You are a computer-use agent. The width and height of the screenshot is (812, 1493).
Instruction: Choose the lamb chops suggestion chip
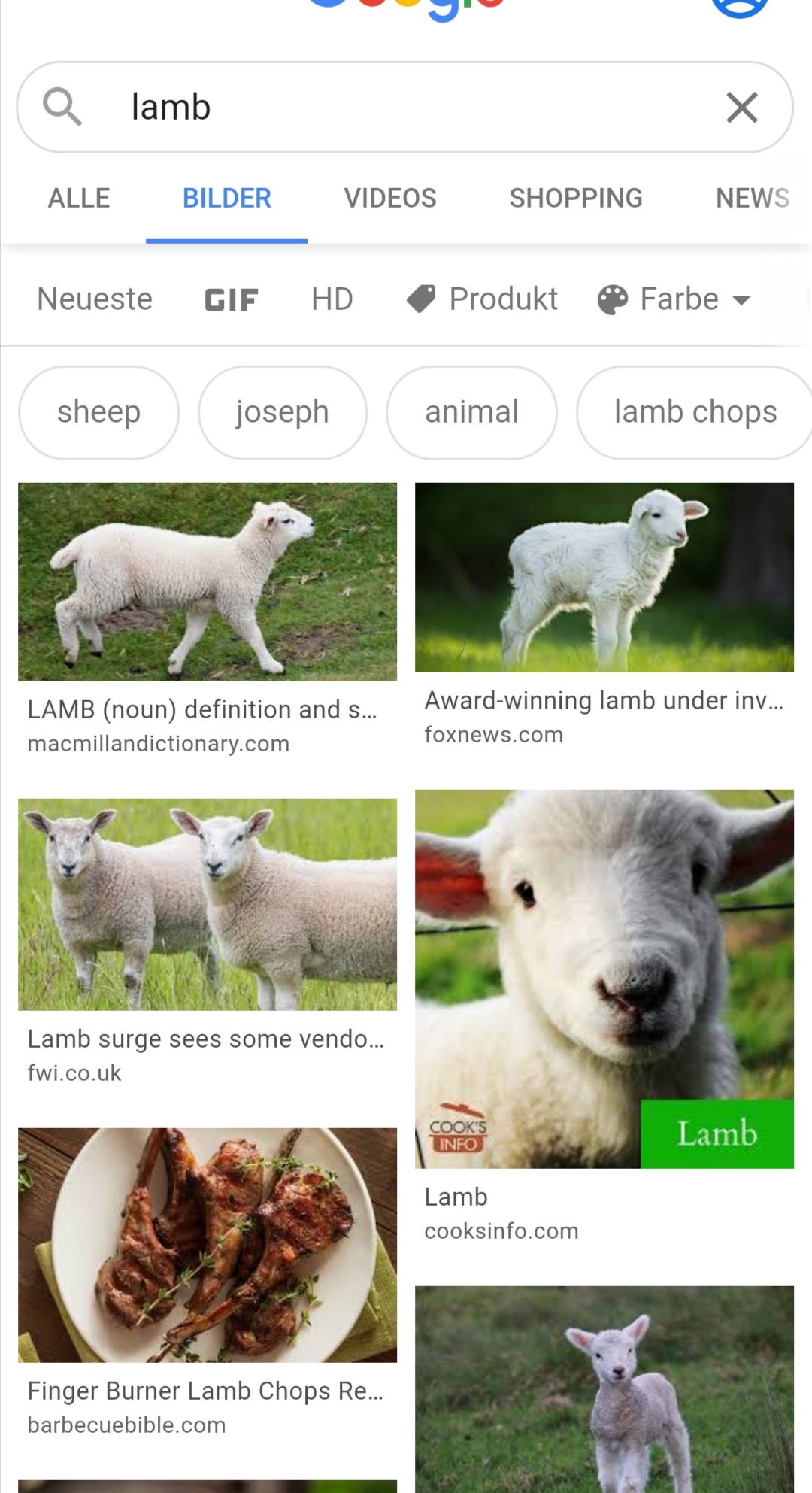(695, 412)
